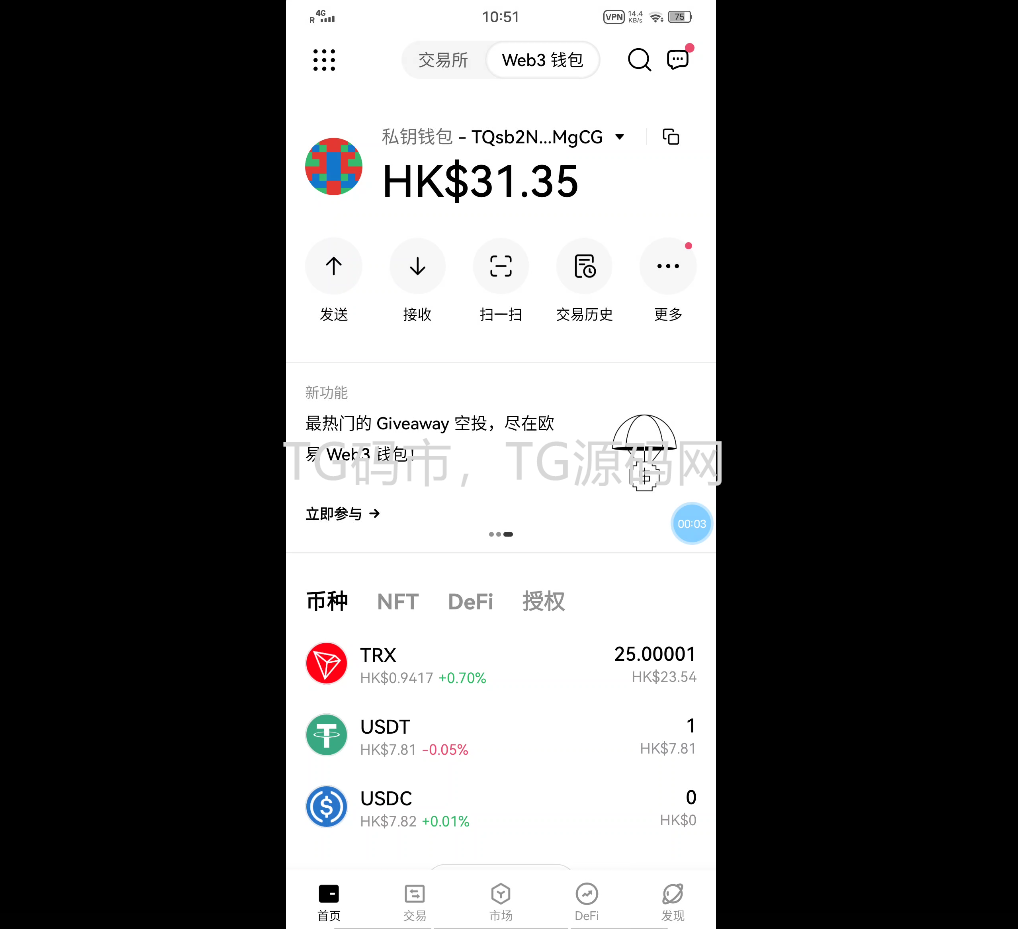The width and height of the screenshot is (1018, 929).
Task: Open the messages chat icon
Action: 678,60
